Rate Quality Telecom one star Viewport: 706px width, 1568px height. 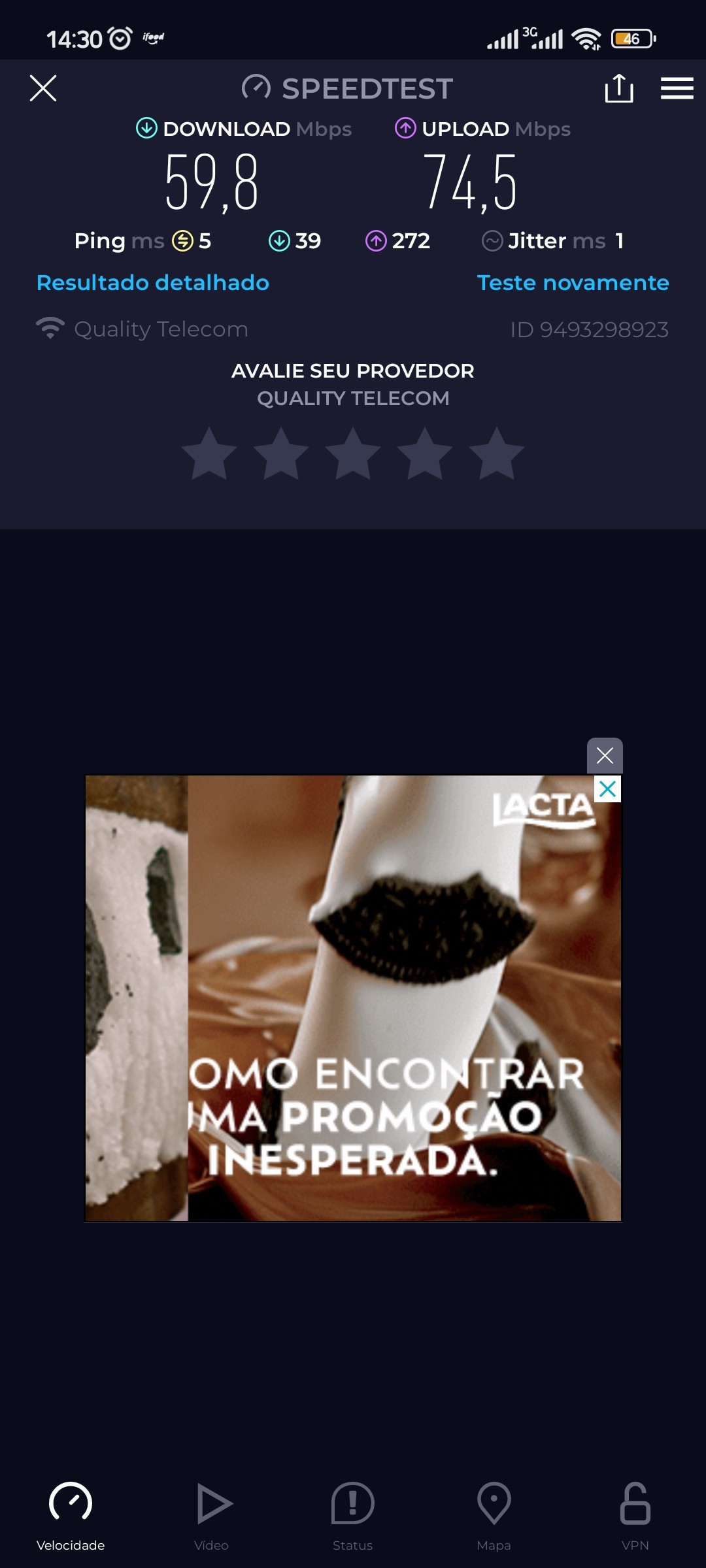(x=209, y=454)
